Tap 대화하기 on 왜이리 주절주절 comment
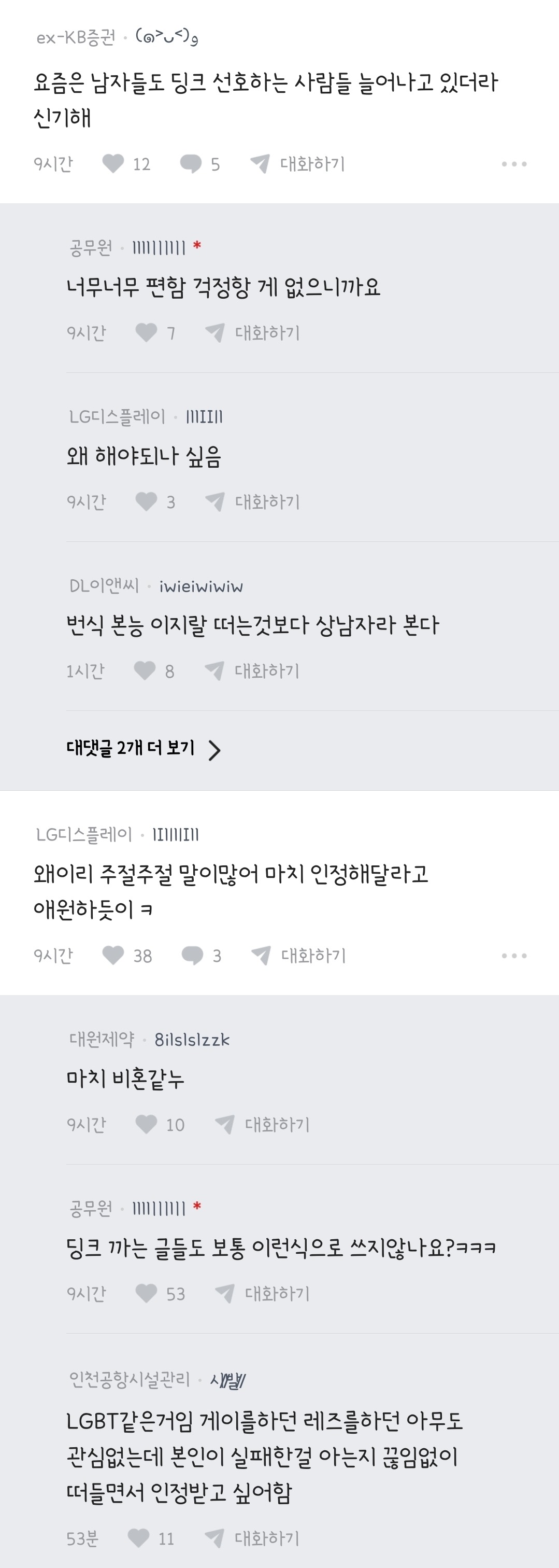This screenshot has height=1568, width=559. [x=299, y=956]
